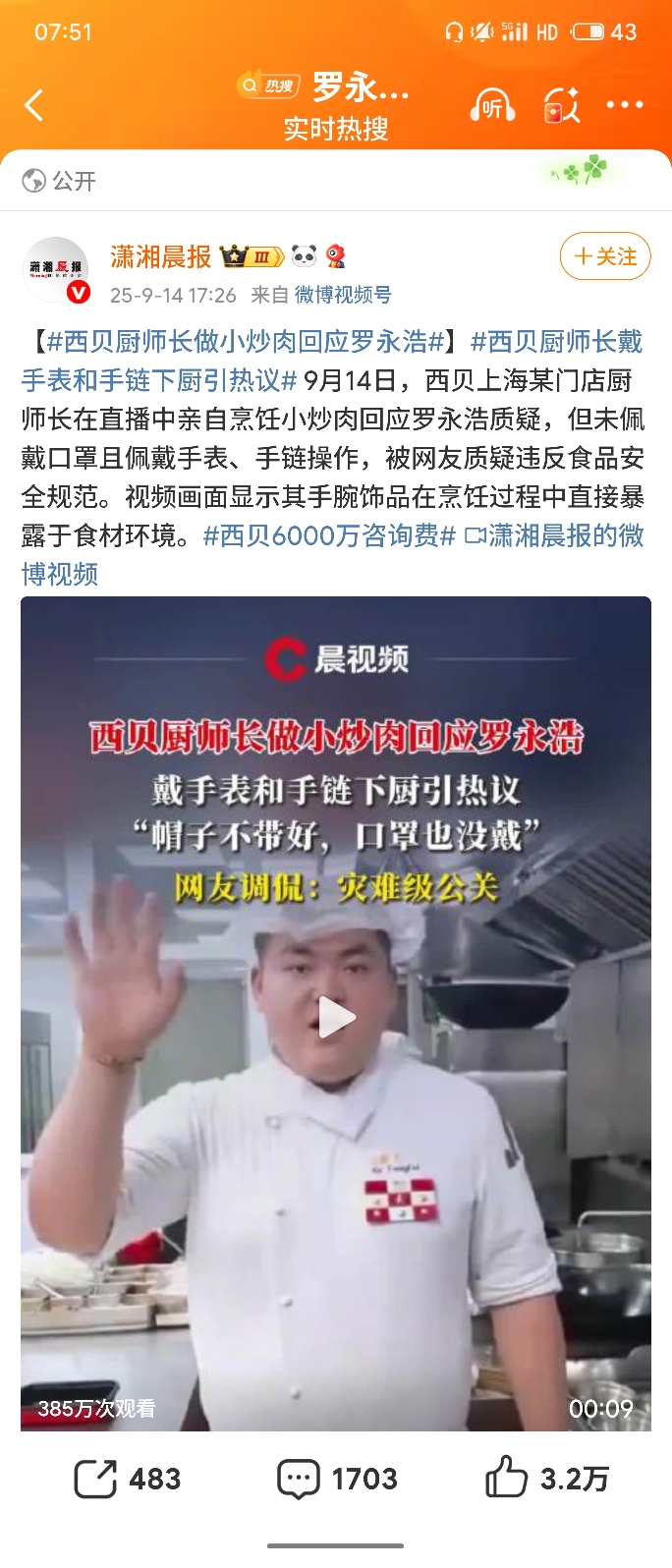Open 潇湘晨报 profile avatar
This screenshot has width=672, height=1568.
point(56,269)
